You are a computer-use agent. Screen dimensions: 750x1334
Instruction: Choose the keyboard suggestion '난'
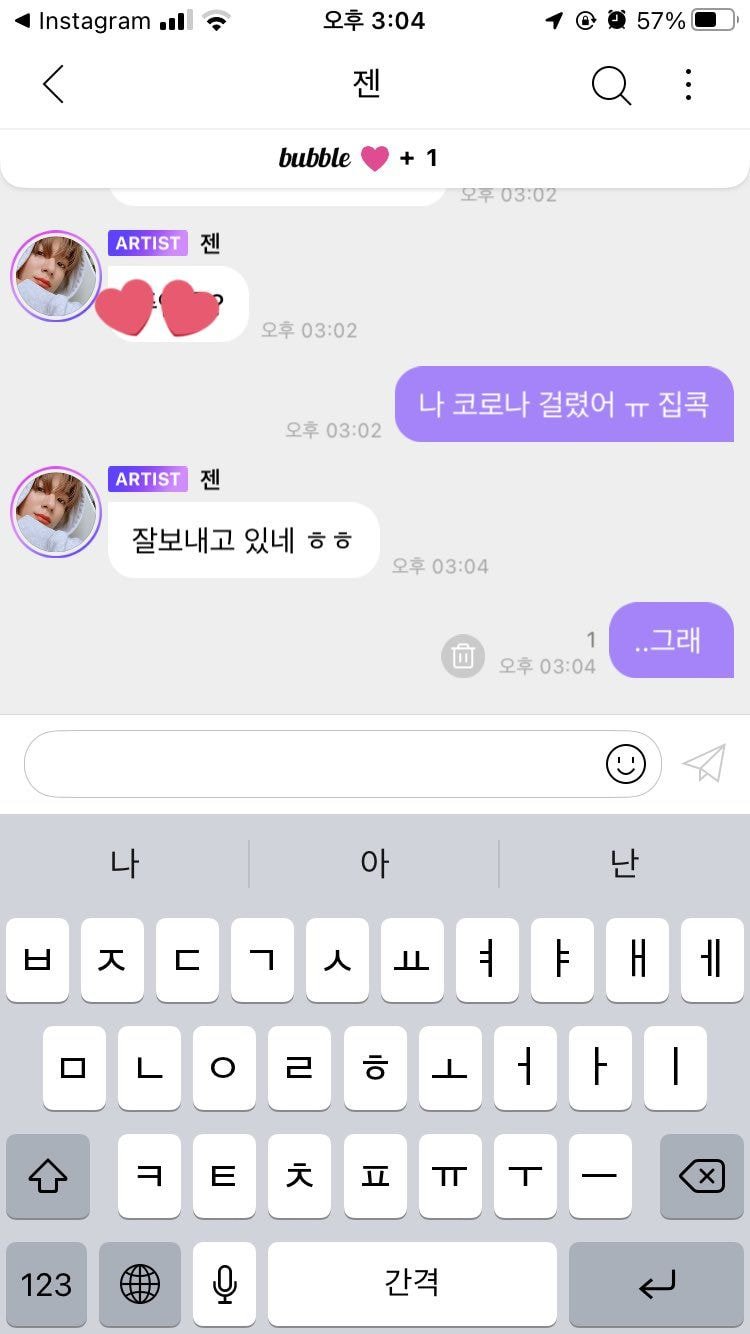(x=624, y=863)
